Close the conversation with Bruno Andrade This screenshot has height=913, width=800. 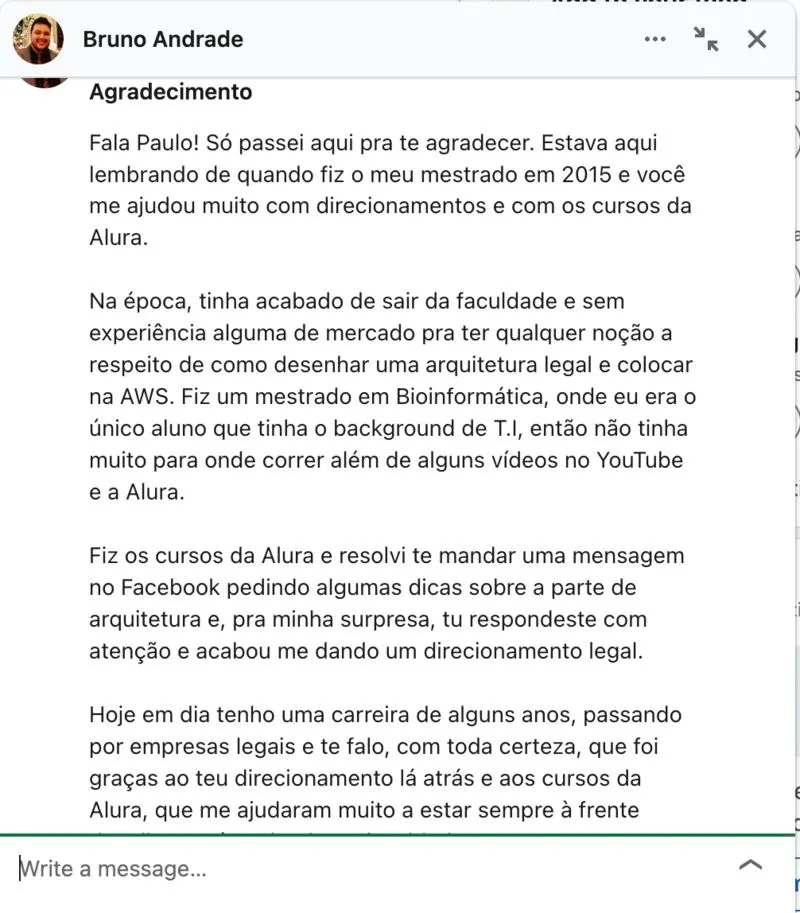tap(757, 40)
